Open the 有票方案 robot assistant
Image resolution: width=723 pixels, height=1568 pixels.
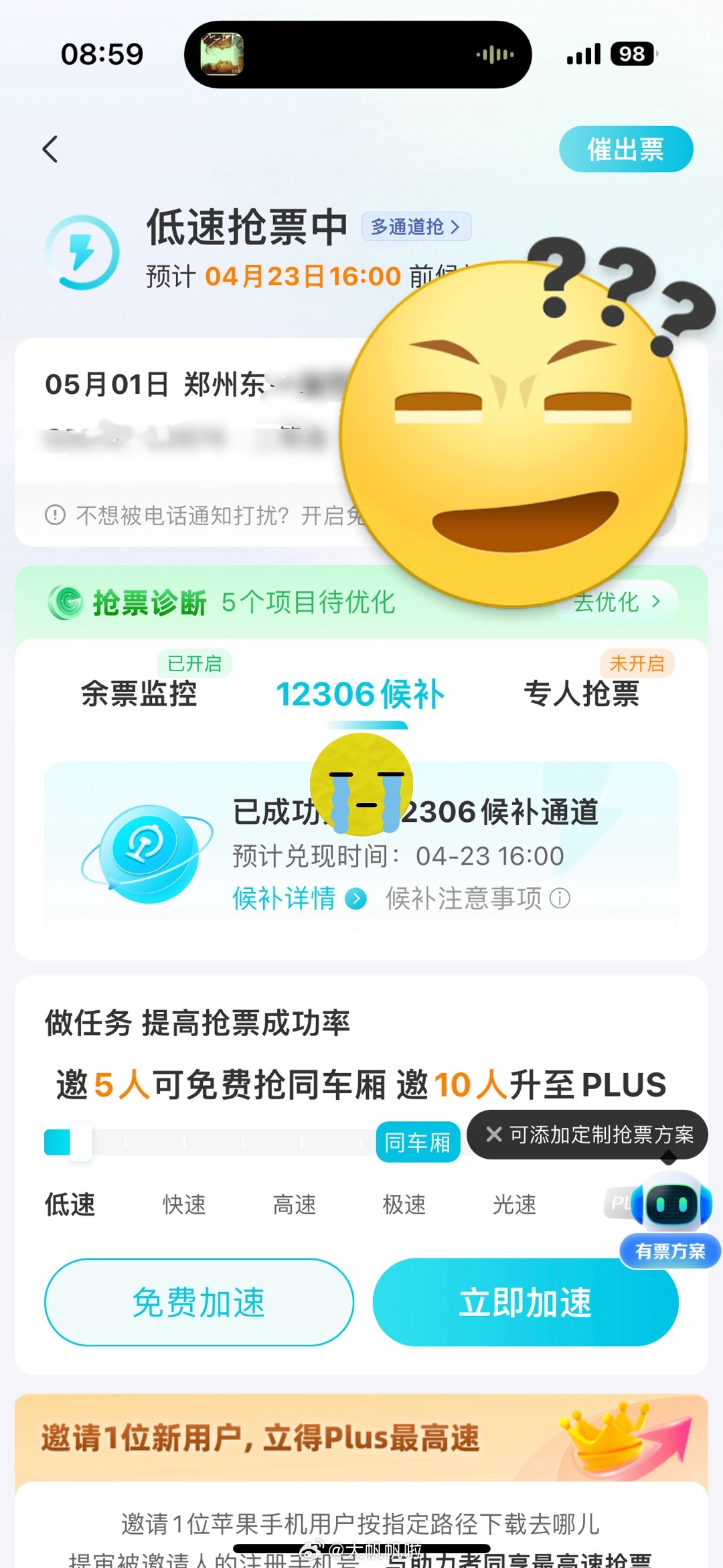(670, 1219)
